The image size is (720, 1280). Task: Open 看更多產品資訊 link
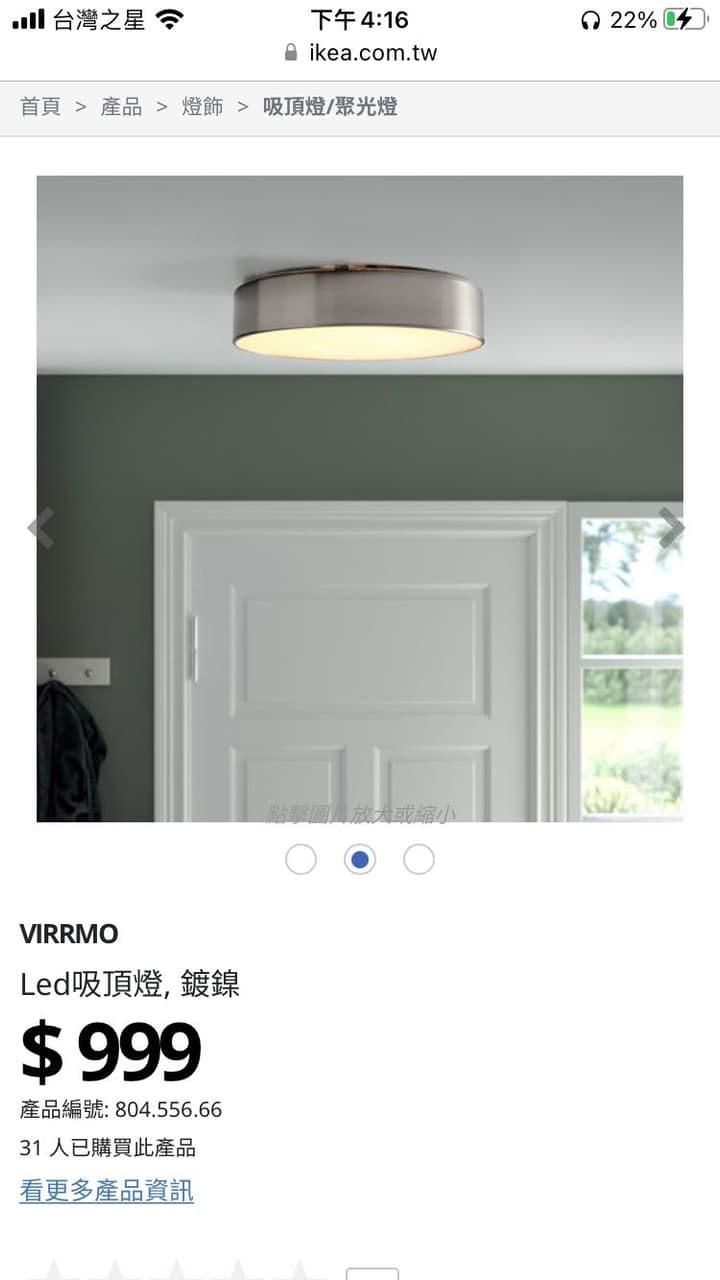pyautogui.click(x=107, y=1191)
